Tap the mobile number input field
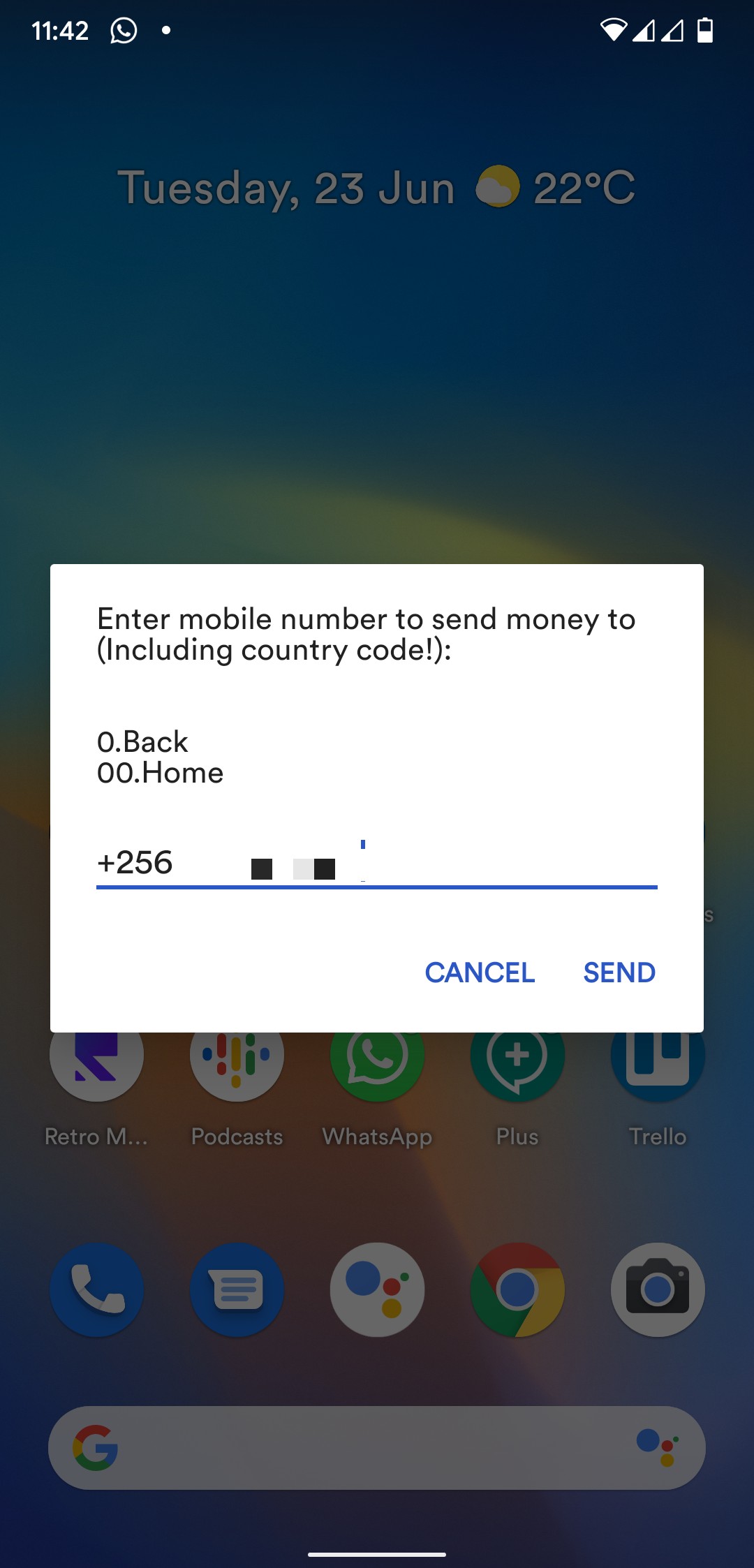Viewport: 754px width, 1568px height. point(377,864)
